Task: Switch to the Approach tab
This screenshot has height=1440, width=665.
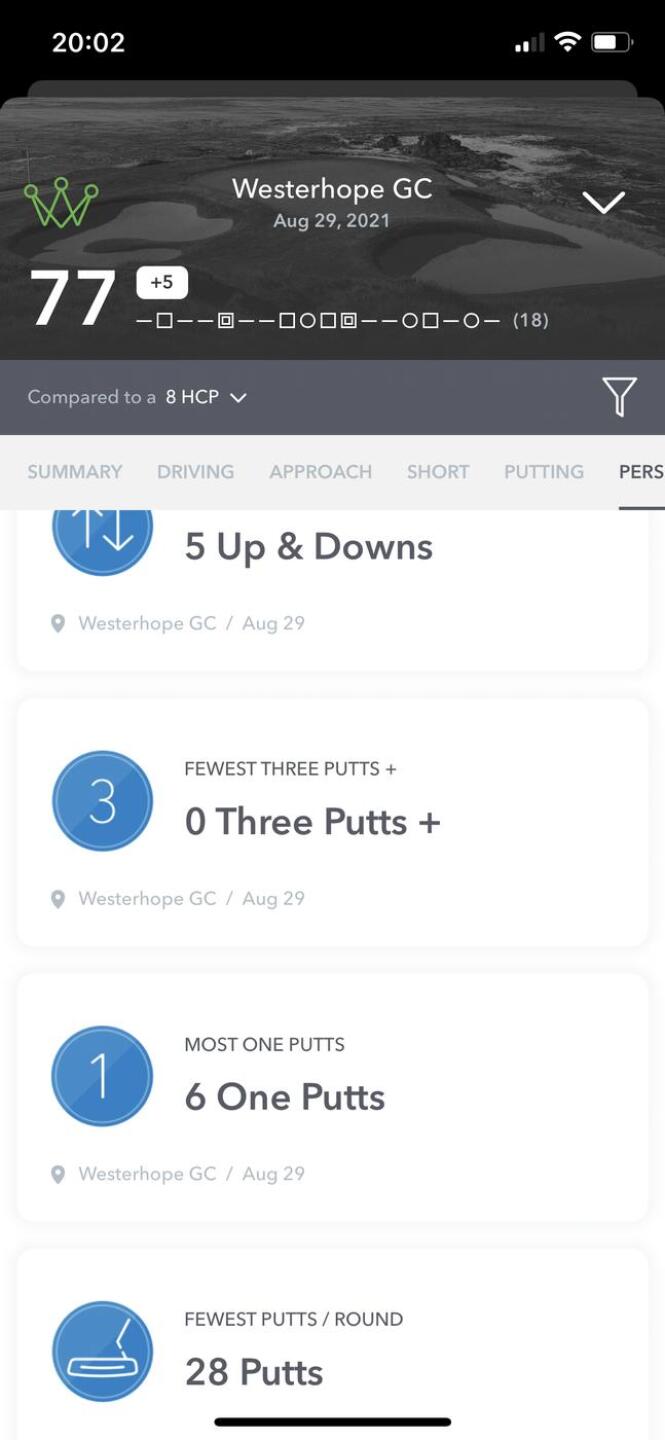Action: 320,472
